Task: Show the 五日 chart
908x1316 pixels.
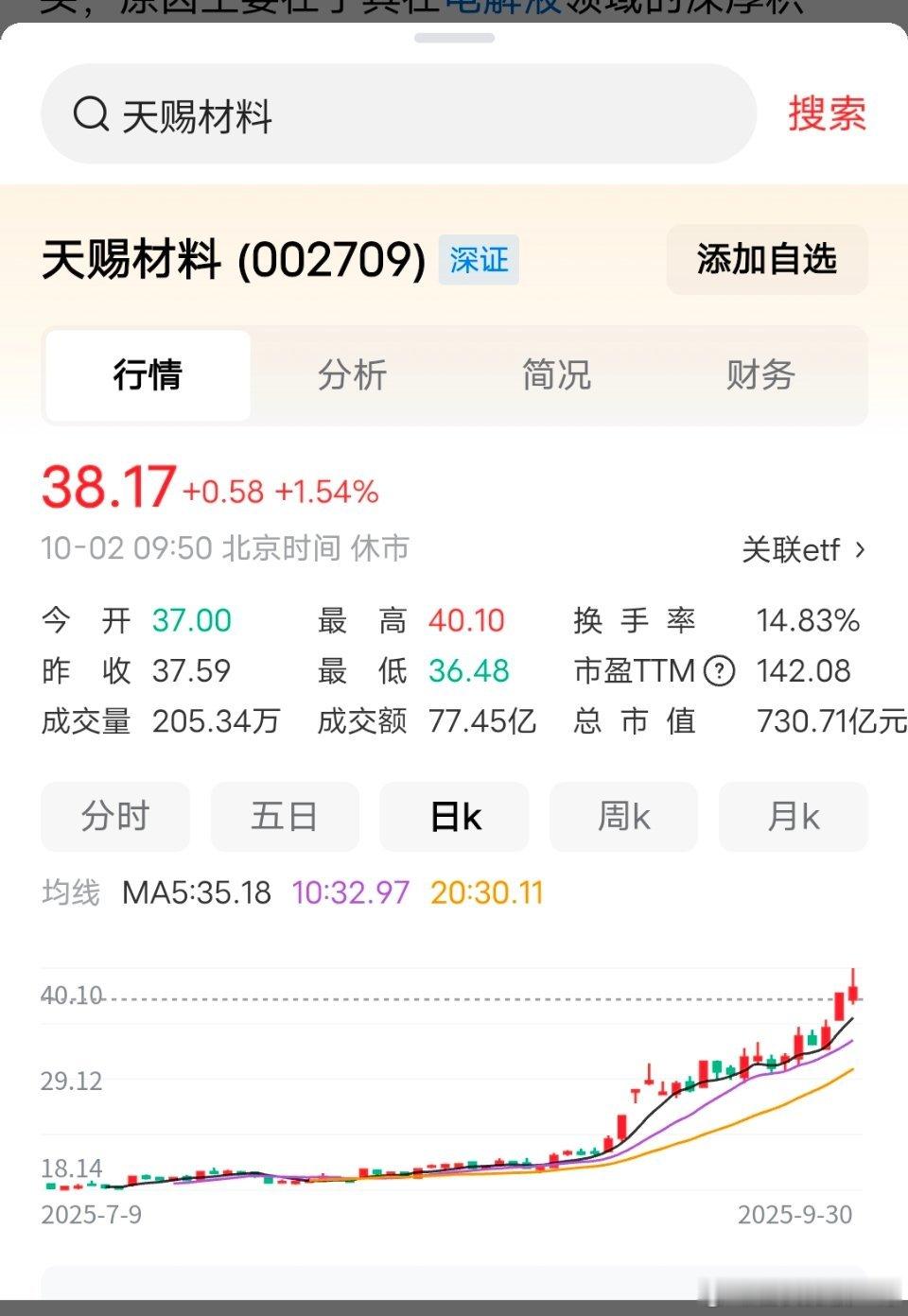Action: tap(285, 817)
